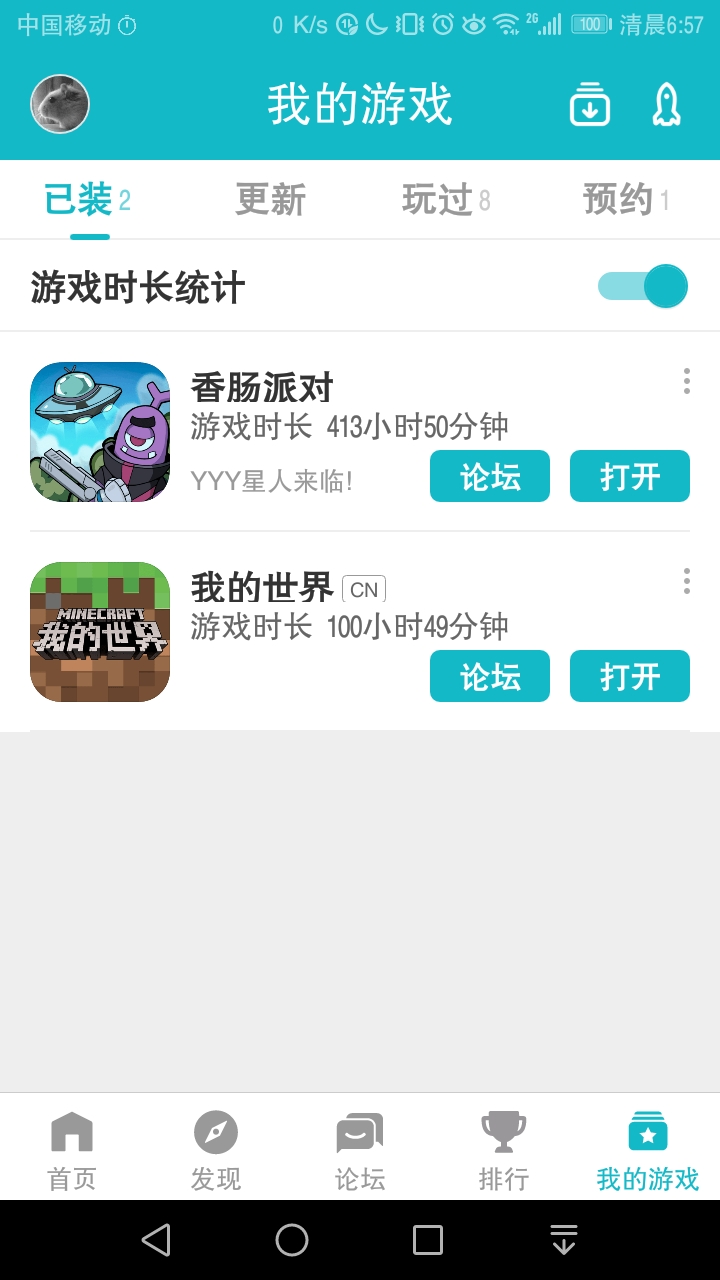Disable the 游戏时长统计 toggle
The image size is (720, 1280).
pos(641,286)
